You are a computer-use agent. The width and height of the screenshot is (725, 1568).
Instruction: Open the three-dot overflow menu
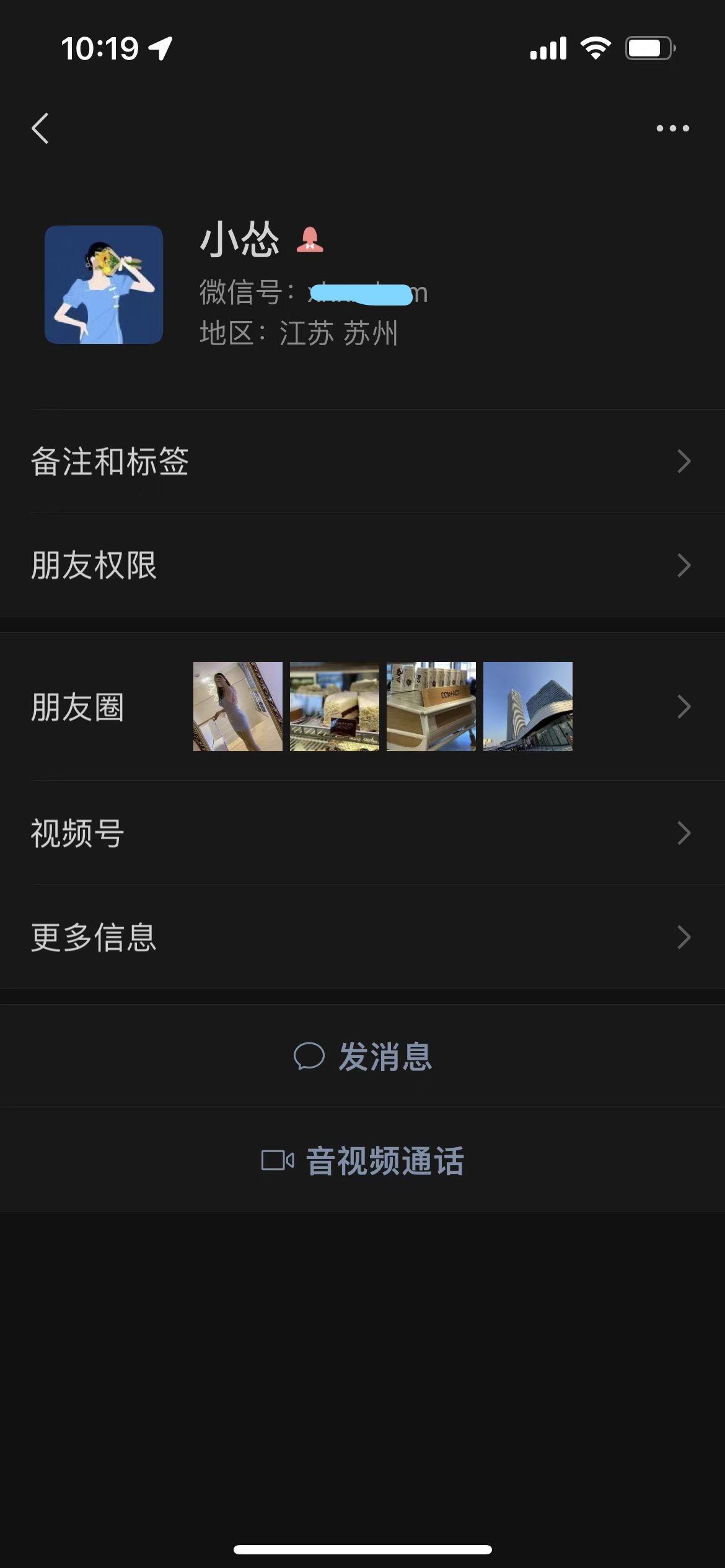tap(672, 128)
